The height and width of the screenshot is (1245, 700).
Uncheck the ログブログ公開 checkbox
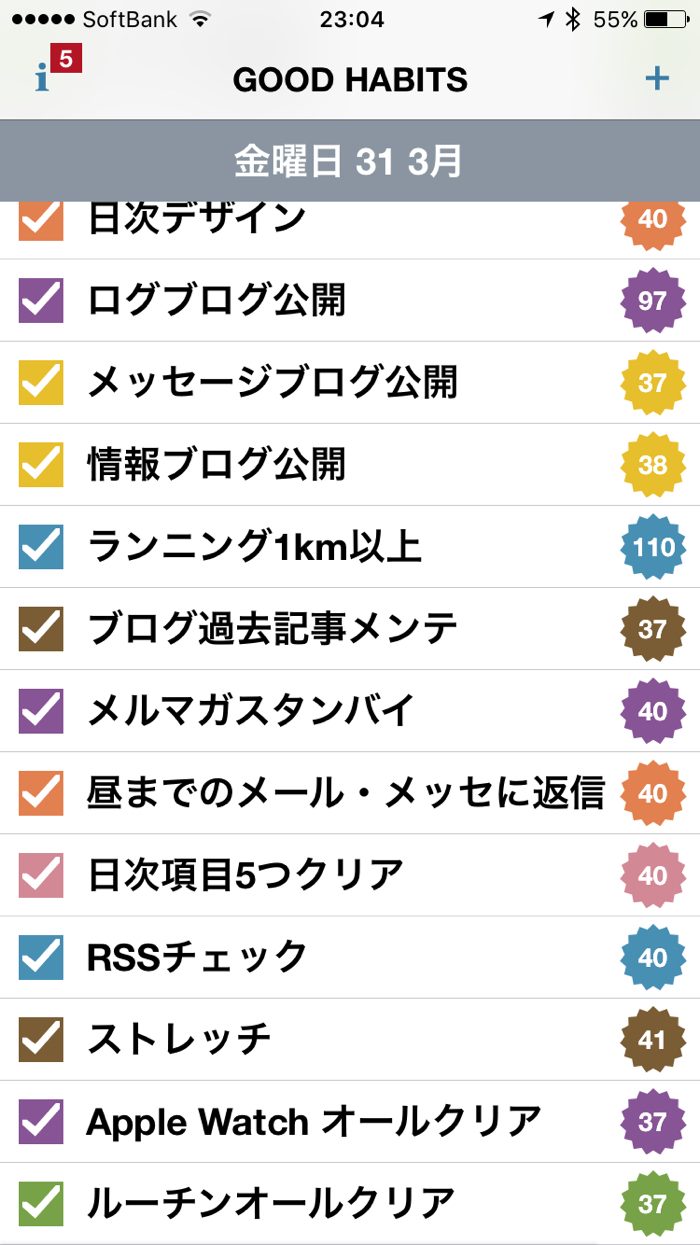(41, 301)
